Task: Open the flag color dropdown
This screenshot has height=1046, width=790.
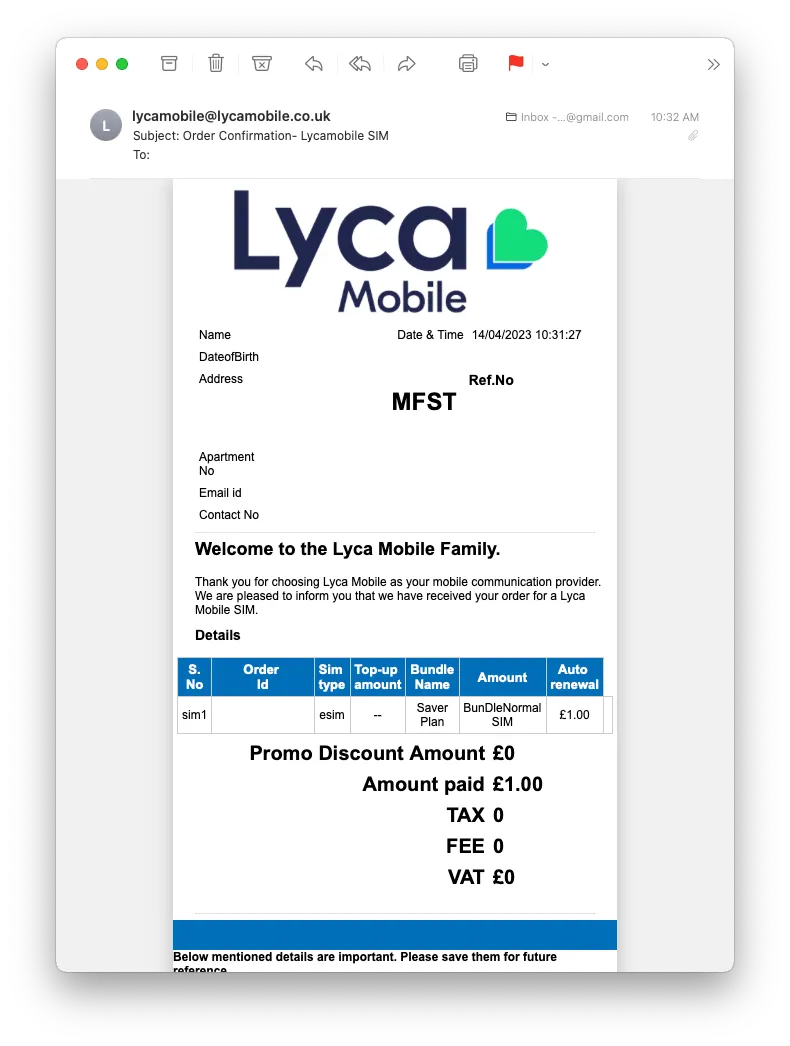Action: [x=545, y=64]
